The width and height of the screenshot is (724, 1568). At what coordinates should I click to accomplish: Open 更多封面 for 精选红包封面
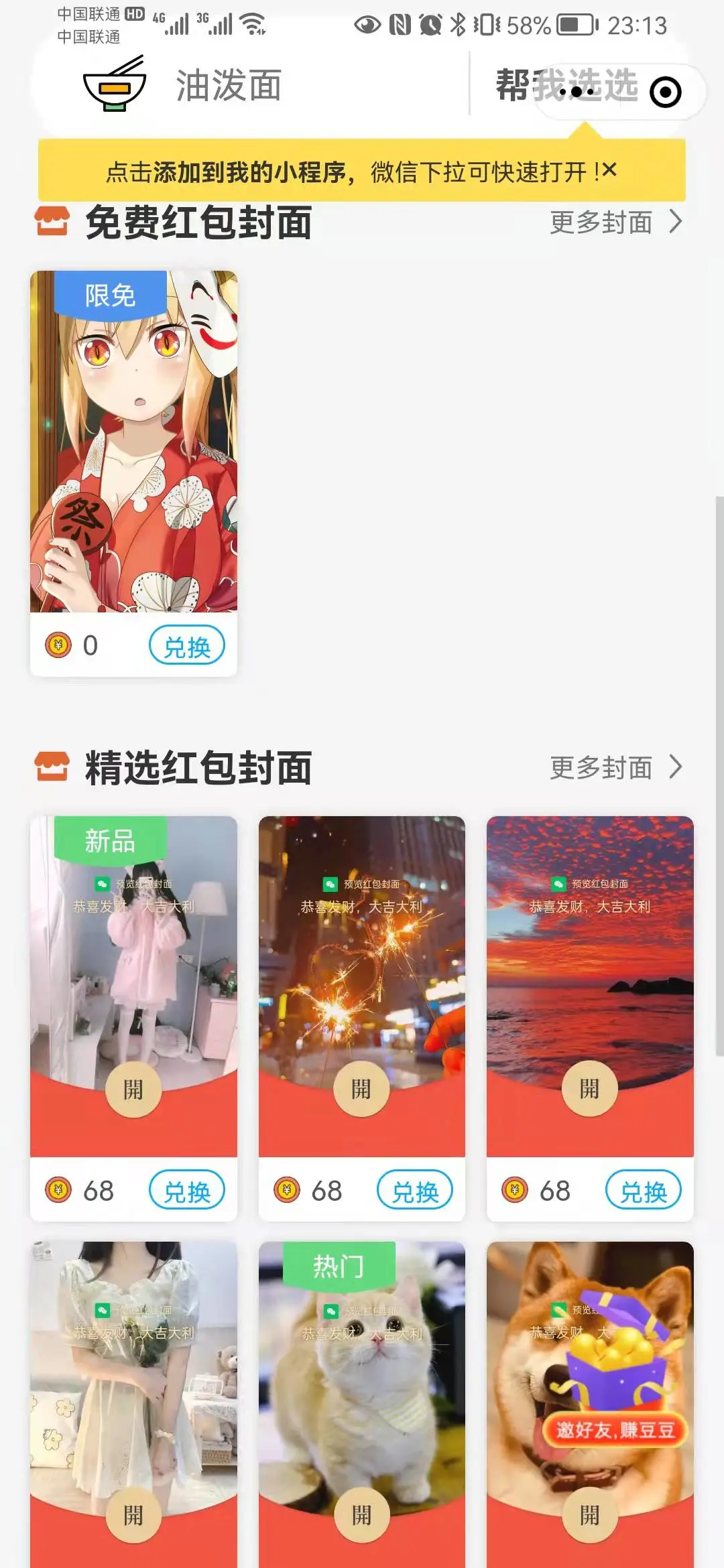pyautogui.click(x=615, y=768)
